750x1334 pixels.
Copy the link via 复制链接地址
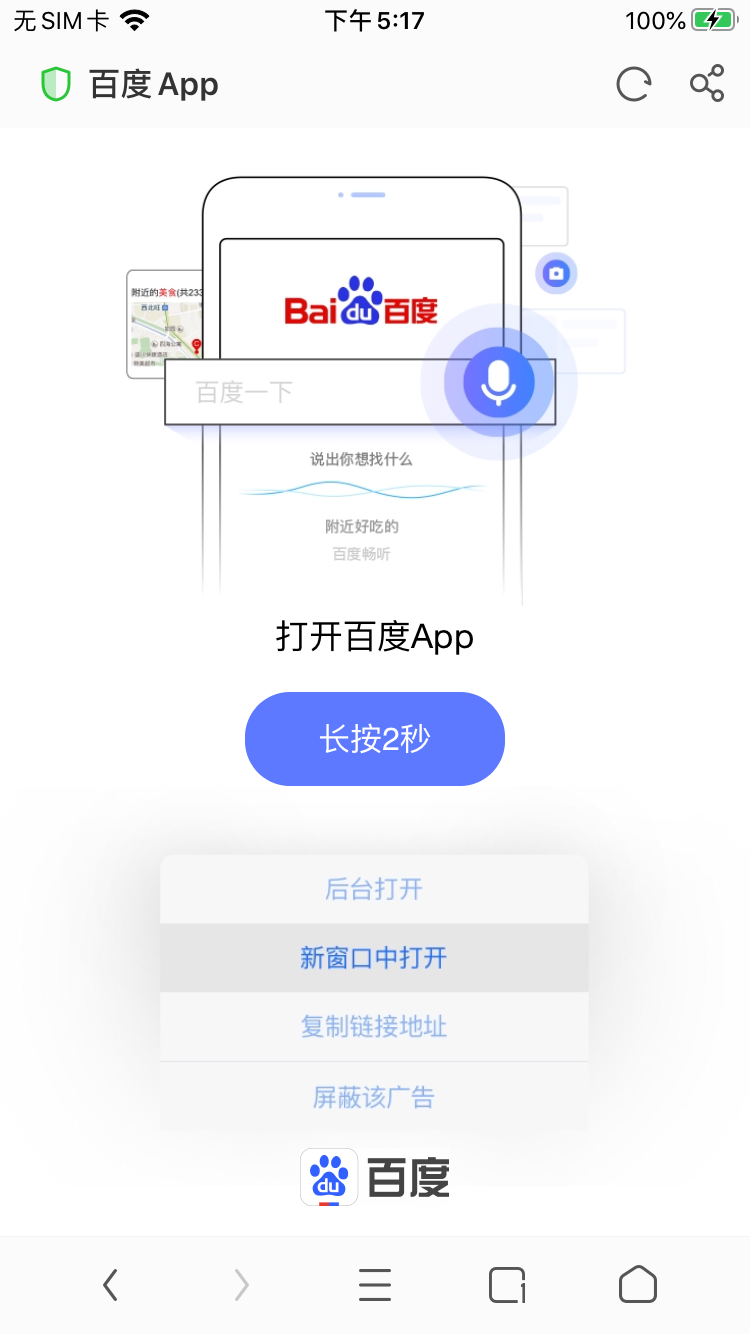click(374, 1027)
